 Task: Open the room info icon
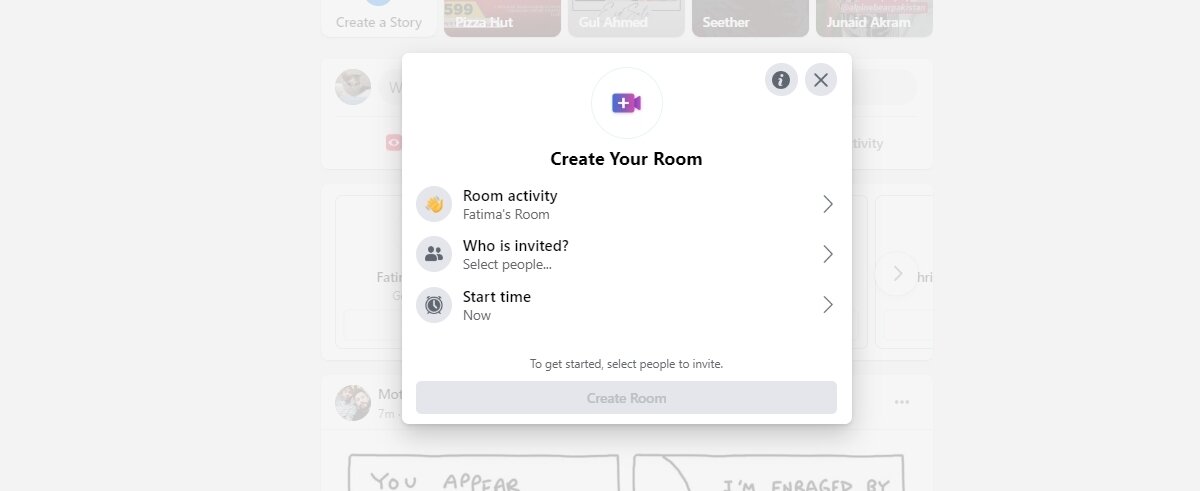click(x=781, y=80)
